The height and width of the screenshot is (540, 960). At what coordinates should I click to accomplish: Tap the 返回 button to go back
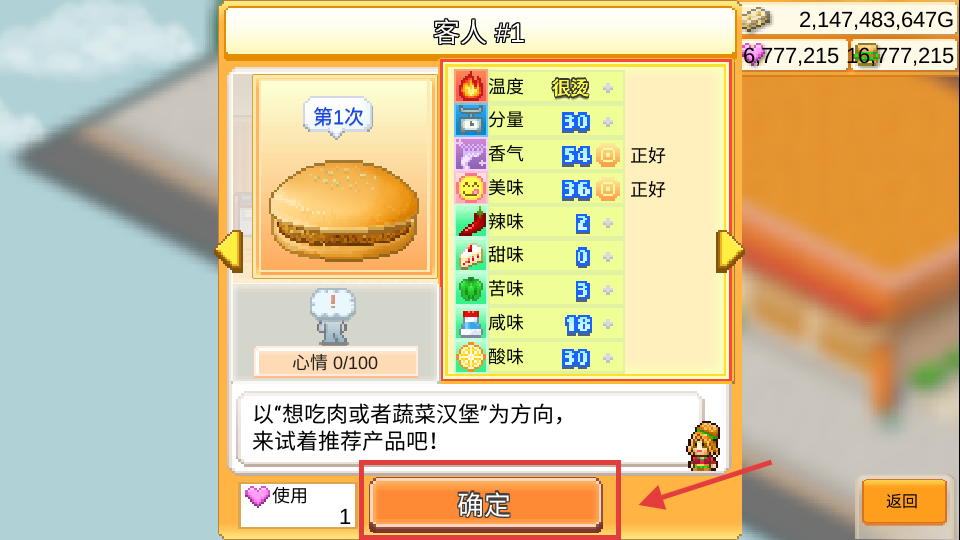pos(902,501)
